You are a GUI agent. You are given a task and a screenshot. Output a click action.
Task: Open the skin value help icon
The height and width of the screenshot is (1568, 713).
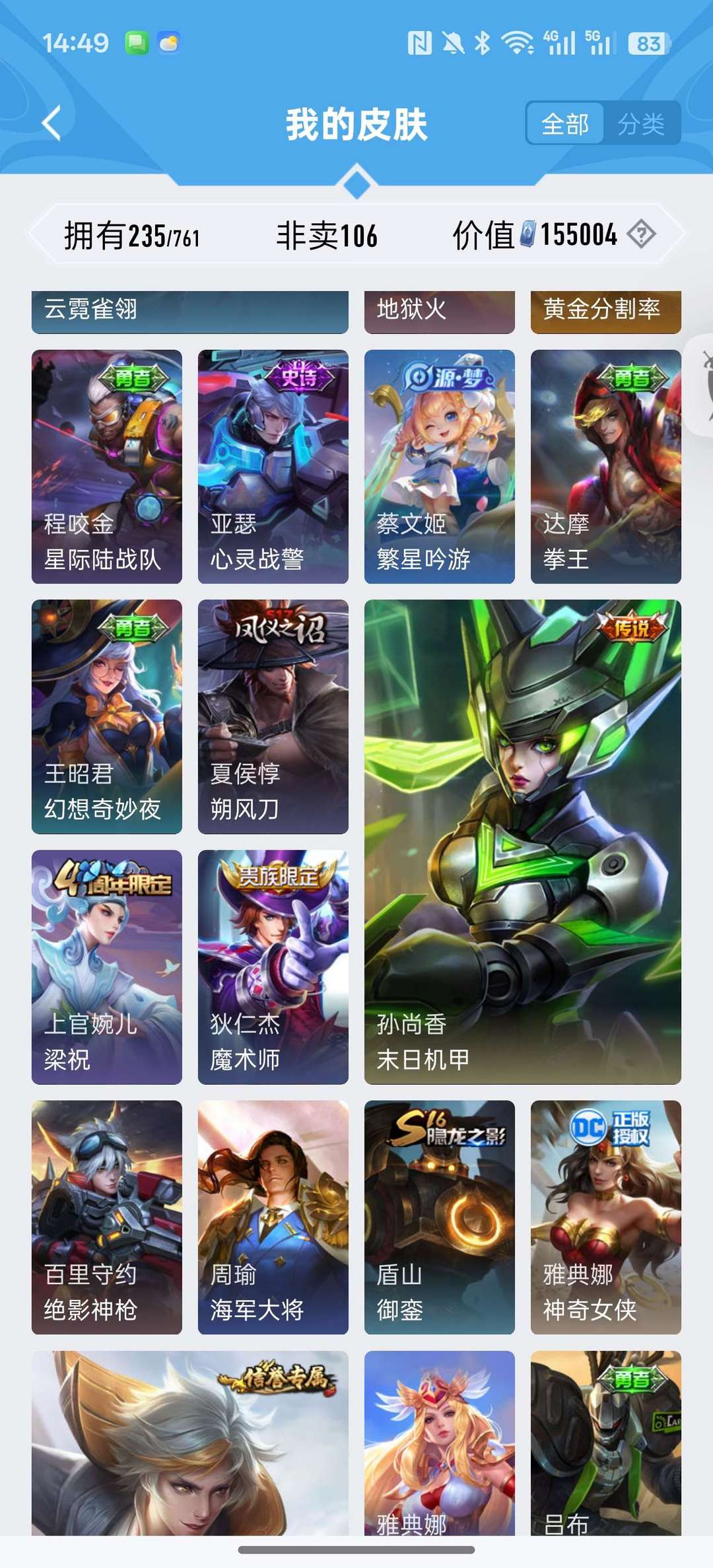coord(641,234)
